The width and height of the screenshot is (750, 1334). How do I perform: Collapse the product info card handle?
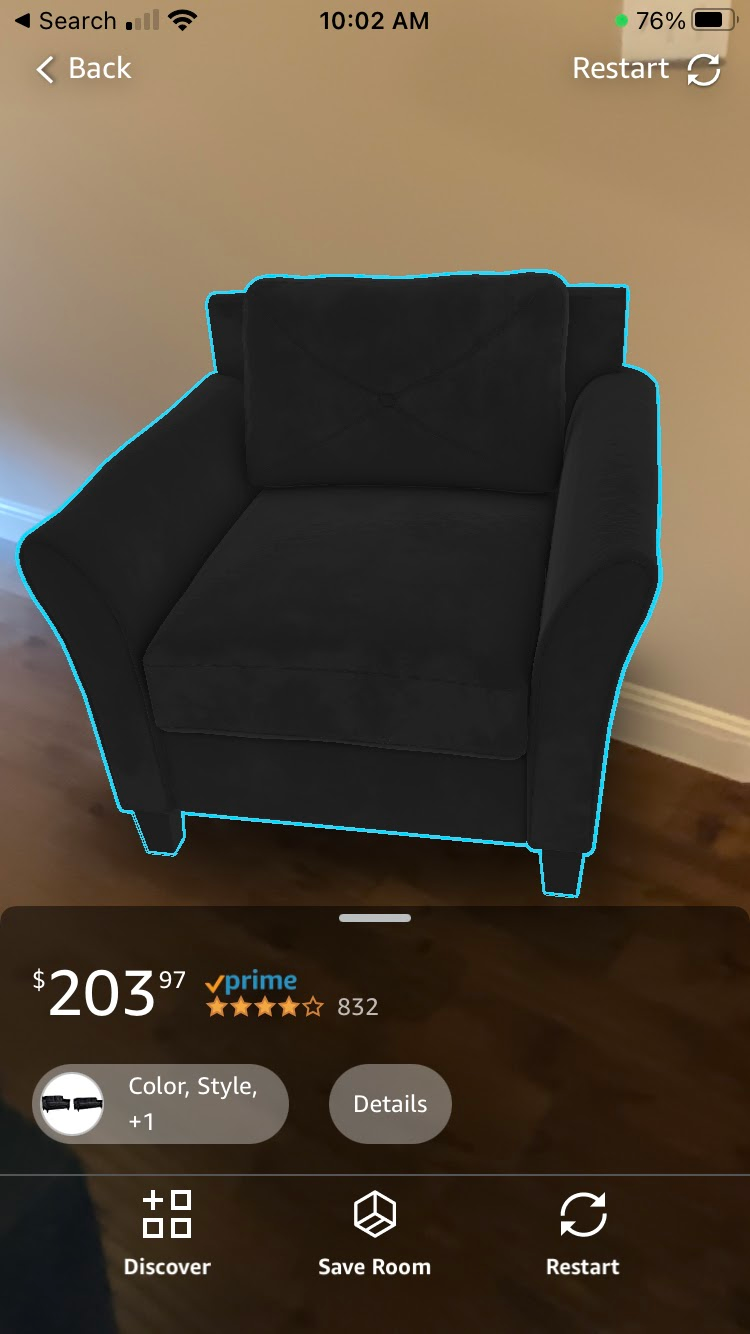coord(375,917)
